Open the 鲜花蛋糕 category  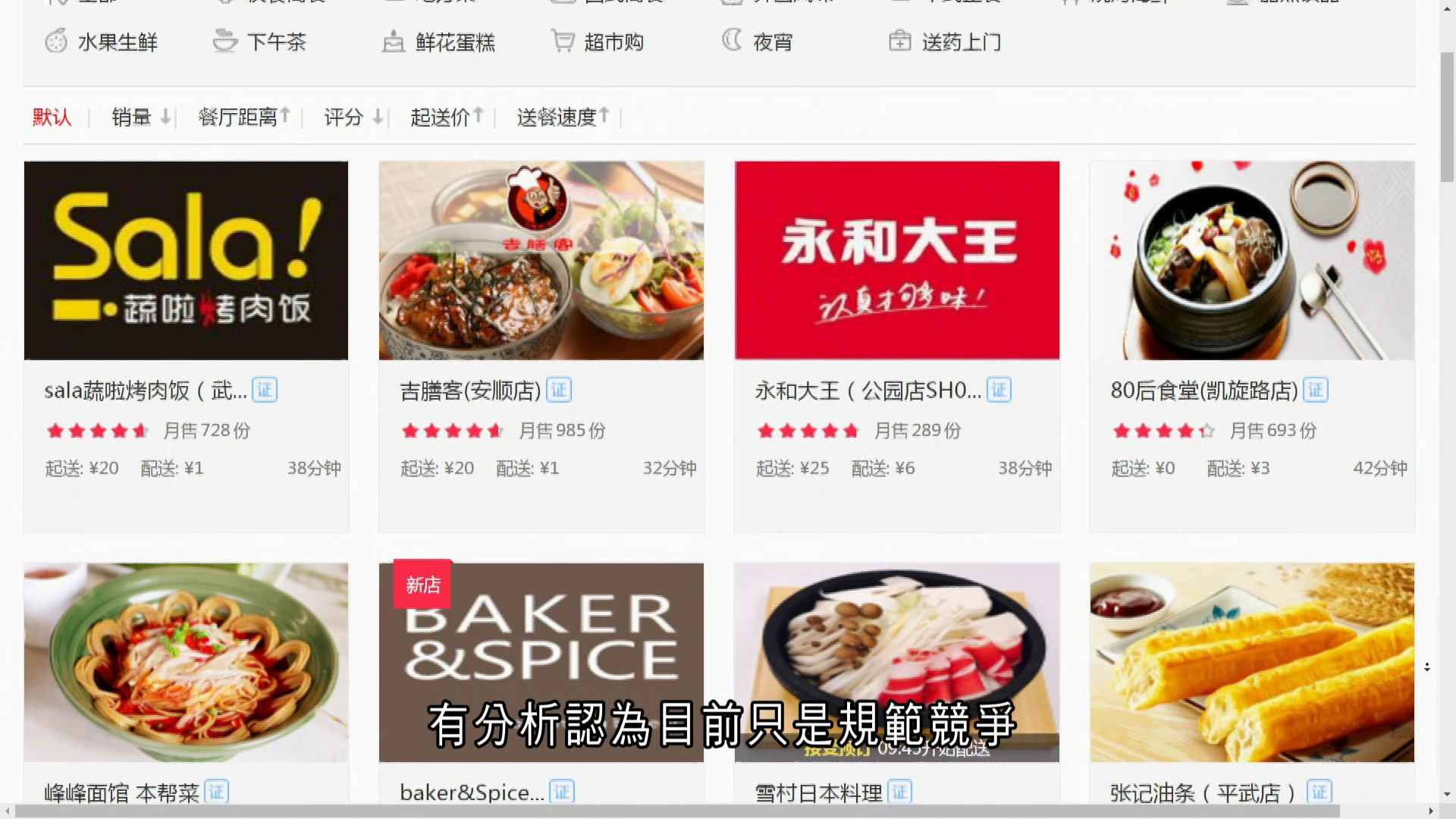tap(438, 42)
